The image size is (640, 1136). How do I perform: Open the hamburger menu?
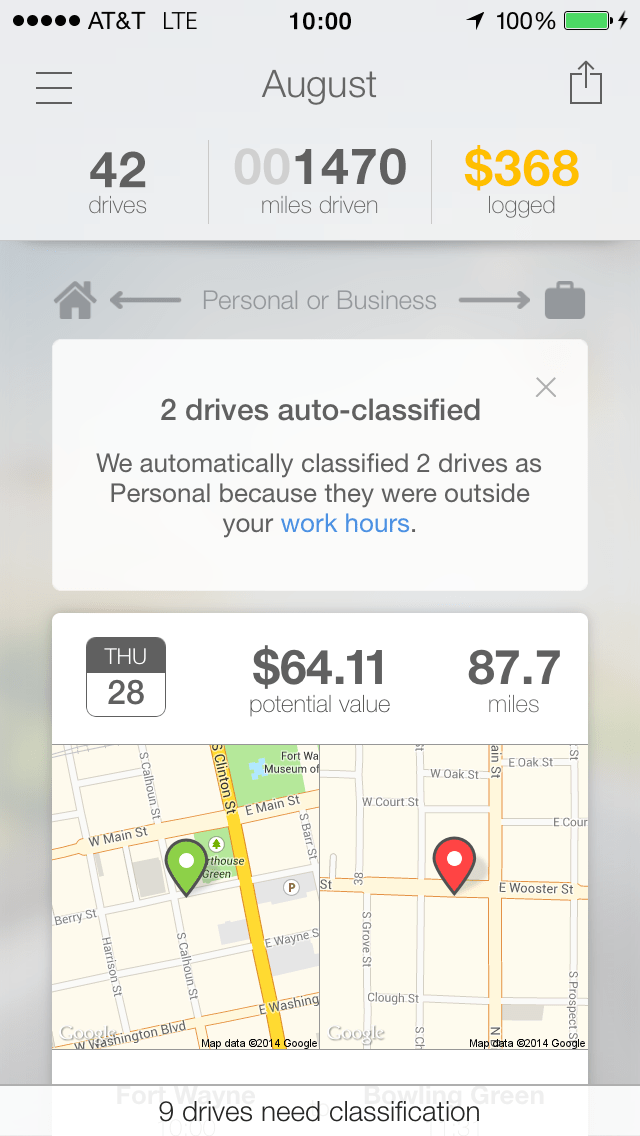(54, 87)
